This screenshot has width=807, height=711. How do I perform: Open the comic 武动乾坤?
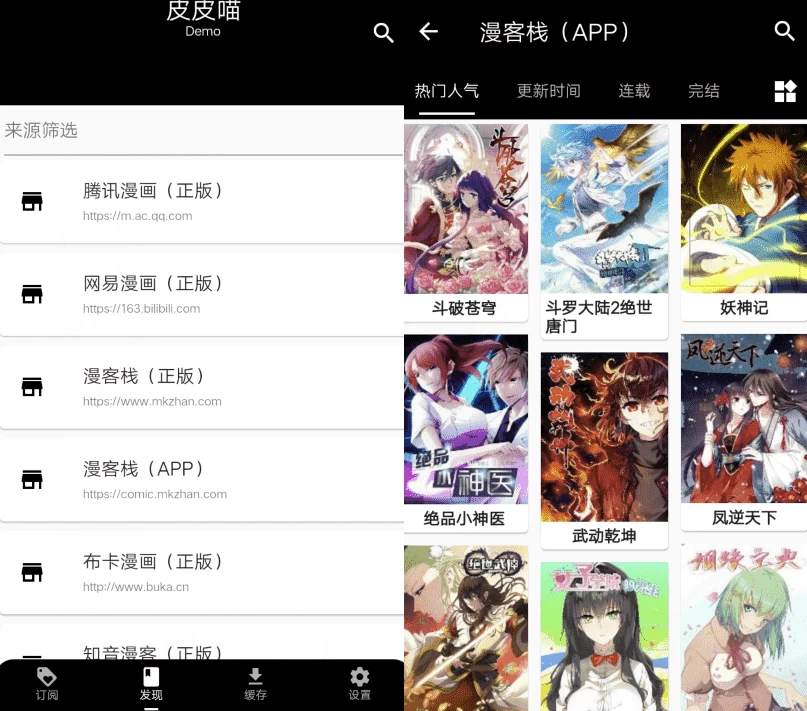pos(604,450)
